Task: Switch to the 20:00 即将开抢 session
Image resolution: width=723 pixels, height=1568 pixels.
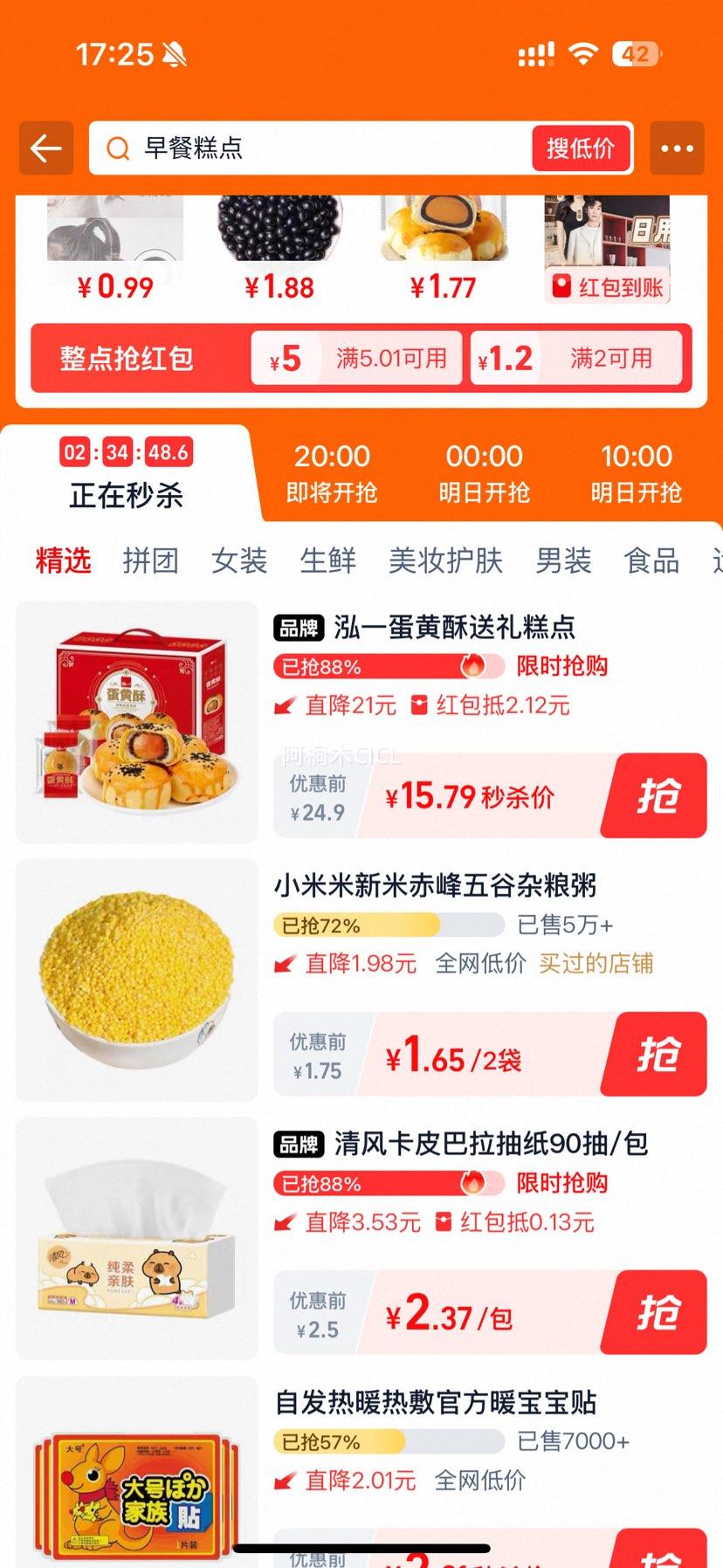Action: click(332, 472)
